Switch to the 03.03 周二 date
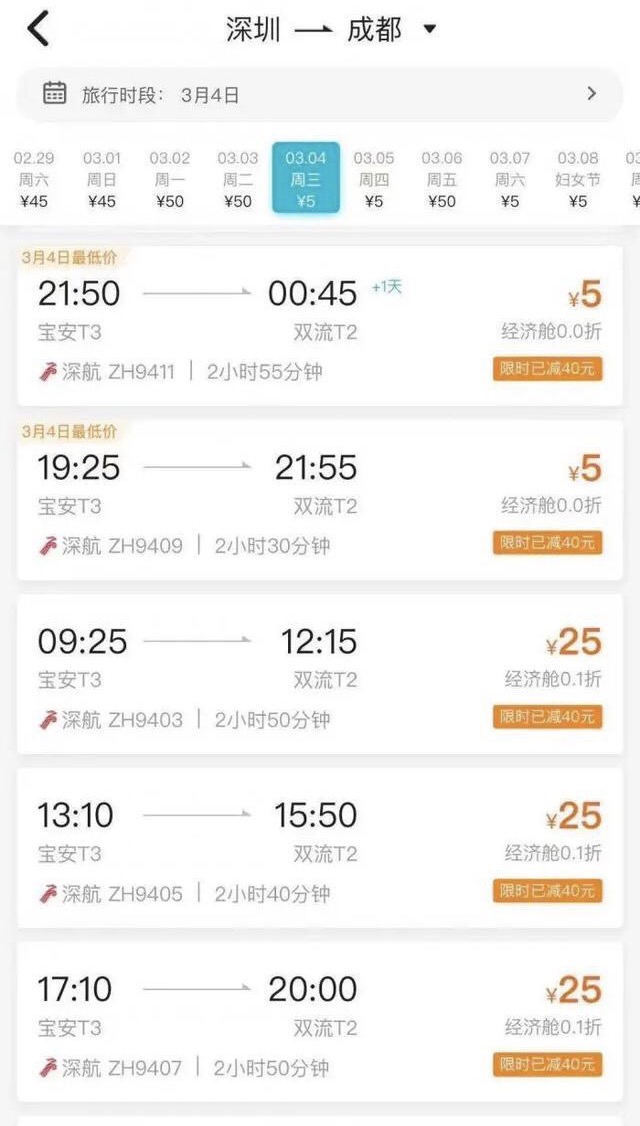640x1126 pixels. pos(238,180)
